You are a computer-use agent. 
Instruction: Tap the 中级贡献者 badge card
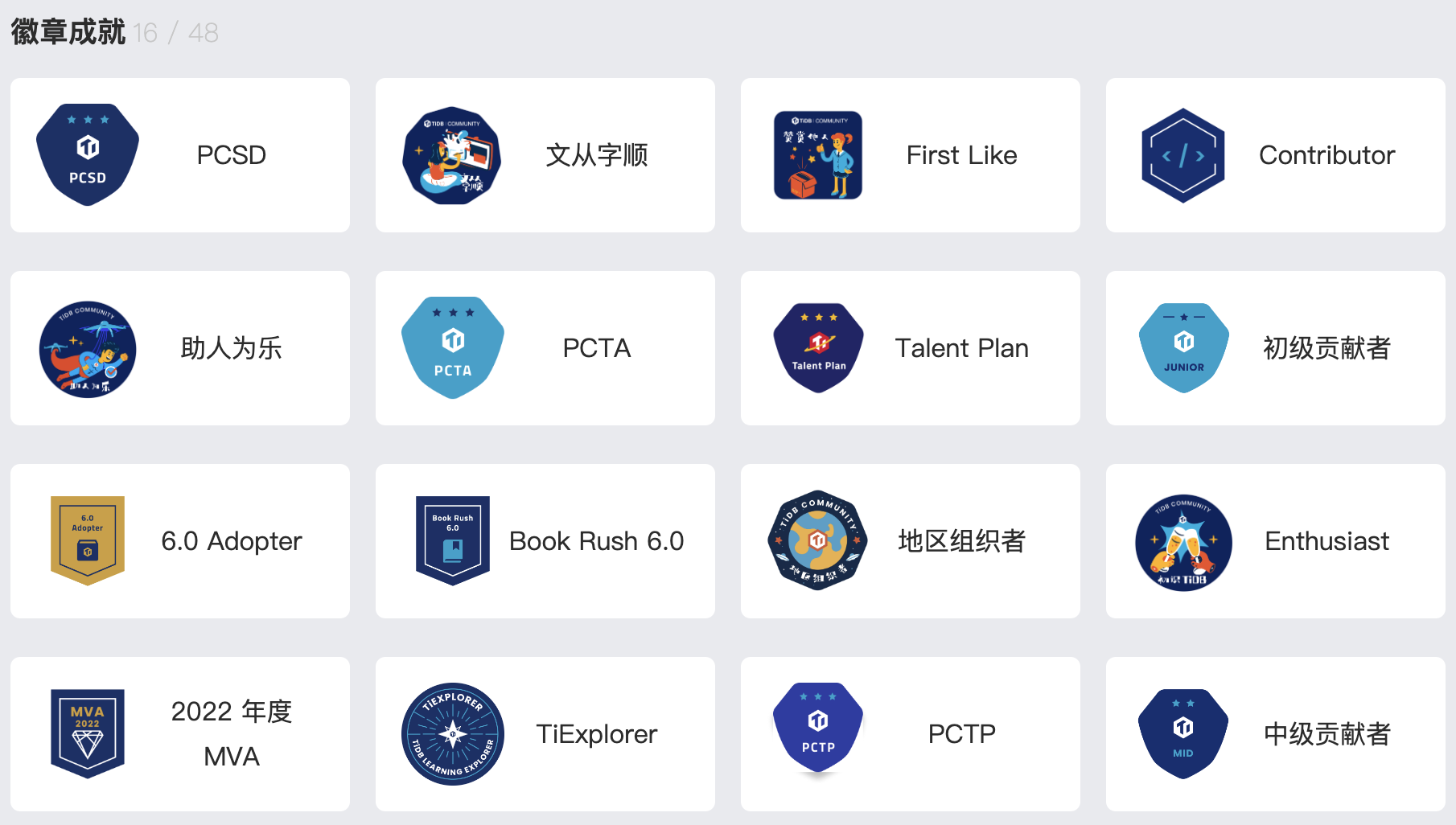tap(1275, 734)
